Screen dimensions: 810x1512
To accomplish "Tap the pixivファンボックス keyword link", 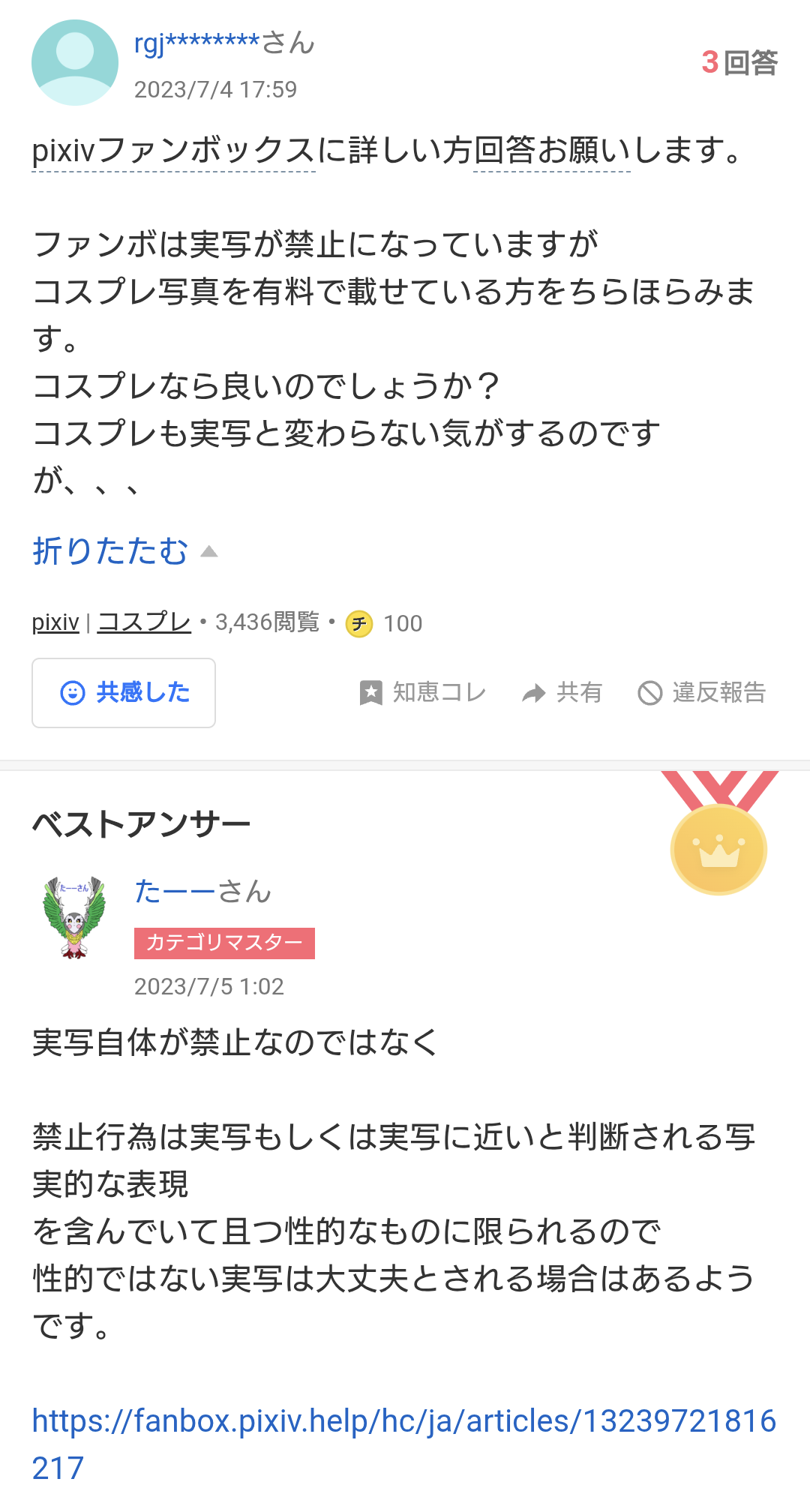I will click(x=173, y=151).
